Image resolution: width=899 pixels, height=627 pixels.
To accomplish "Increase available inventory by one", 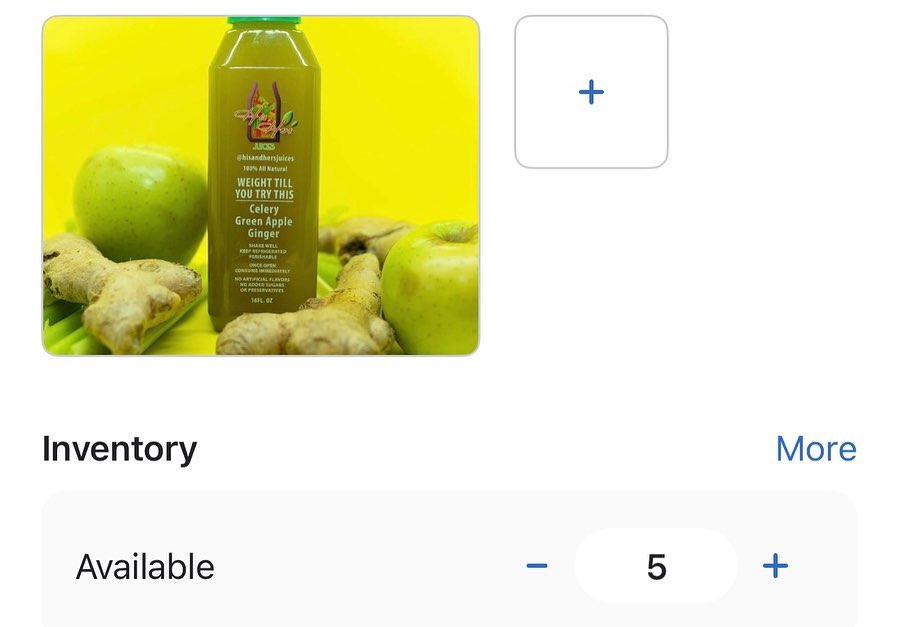I will 775,566.
